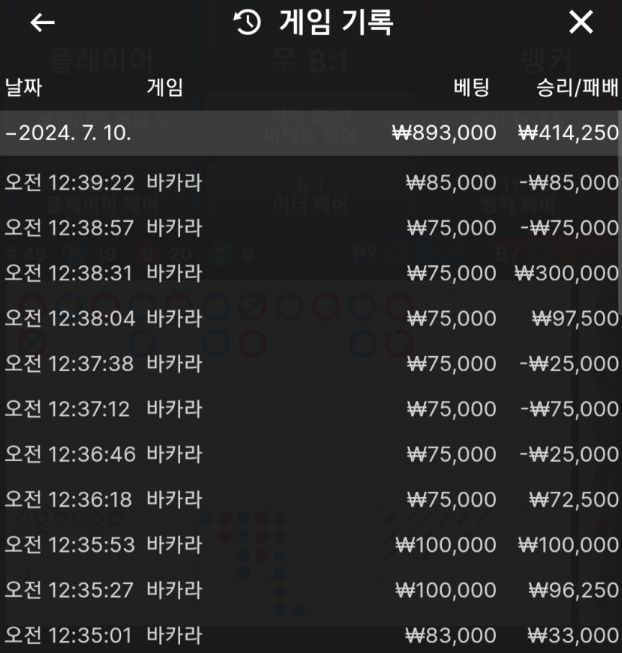Select the 12:38:04 baccarat round
This screenshot has width=622, height=653.
click(x=311, y=318)
